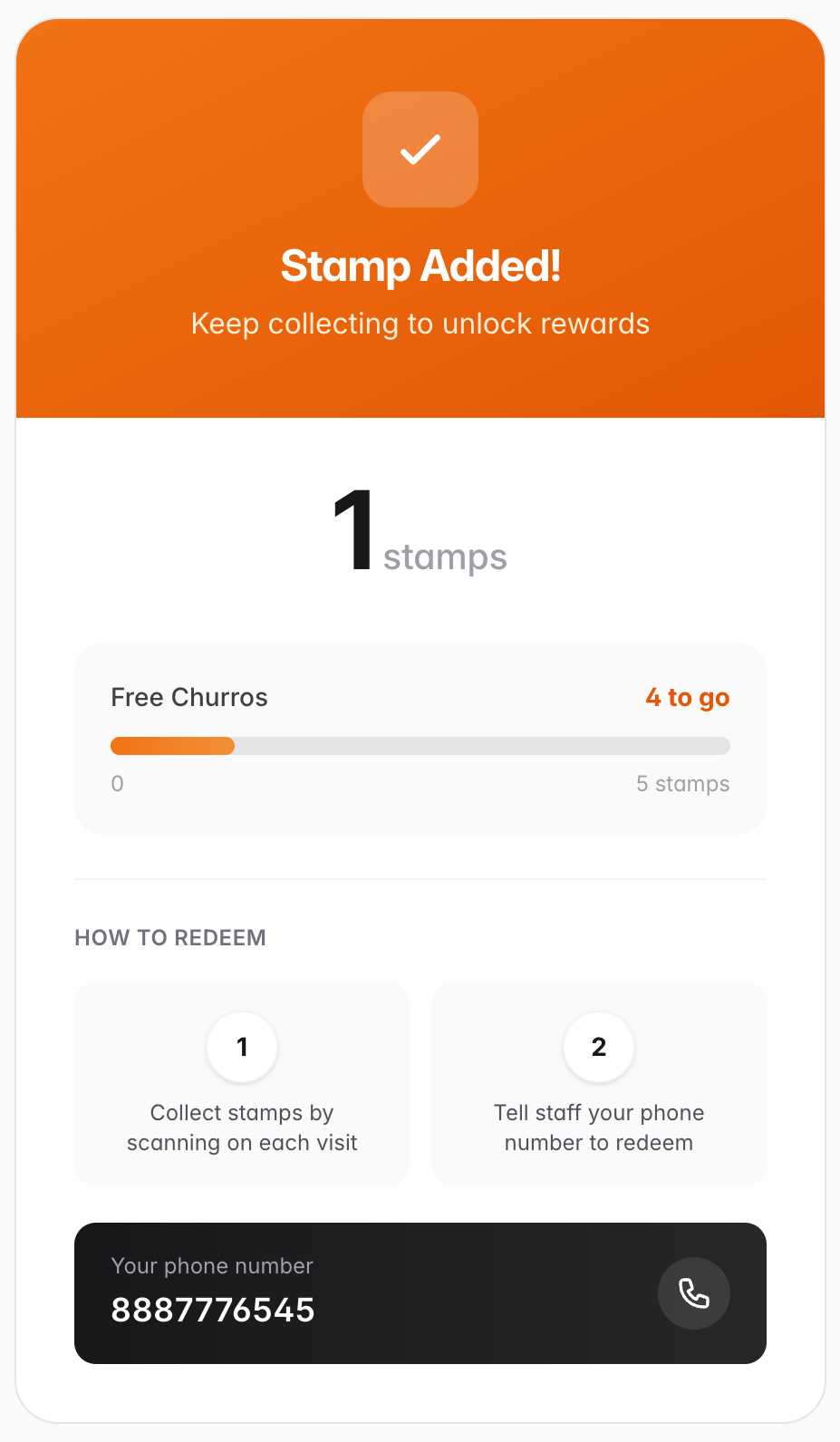Click the stamps label beside the count
Image resolution: width=840 pixels, height=1442 pixels.
click(445, 556)
